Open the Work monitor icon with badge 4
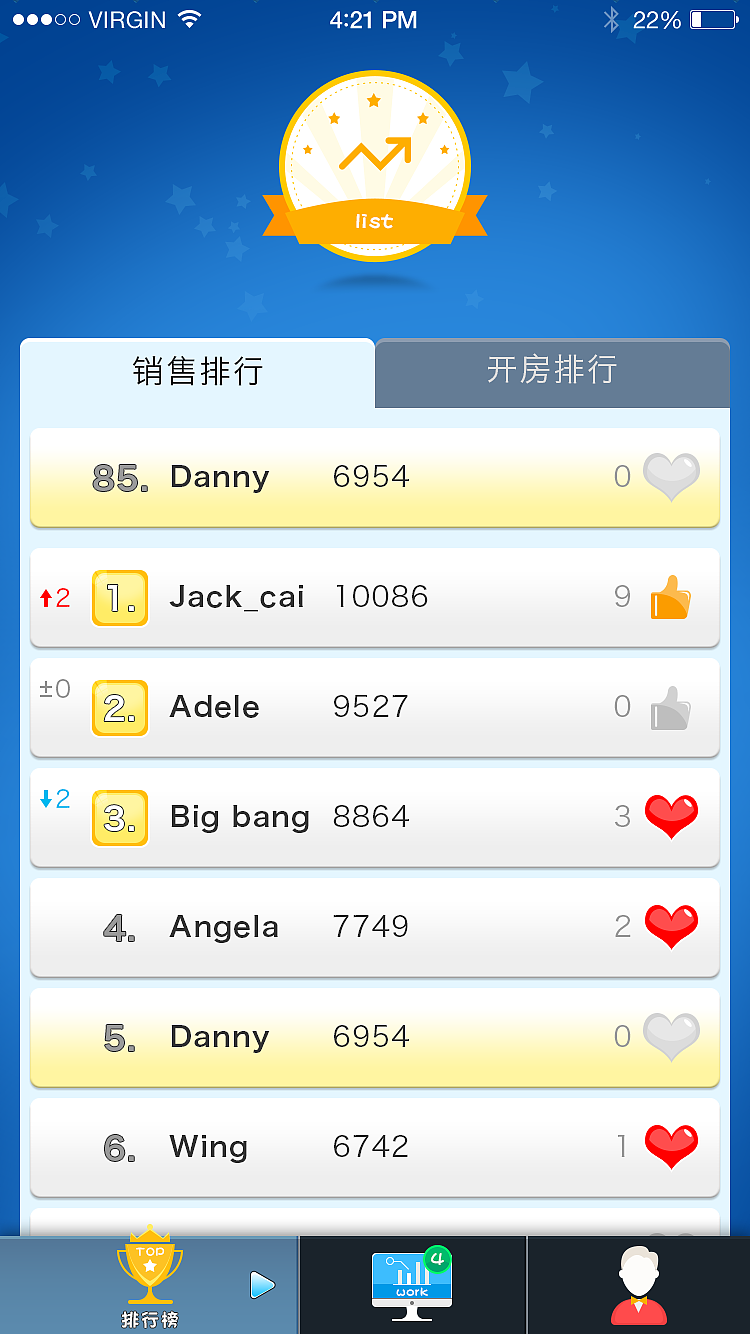Image resolution: width=750 pixels, height=1334 pixels. 412,1282
